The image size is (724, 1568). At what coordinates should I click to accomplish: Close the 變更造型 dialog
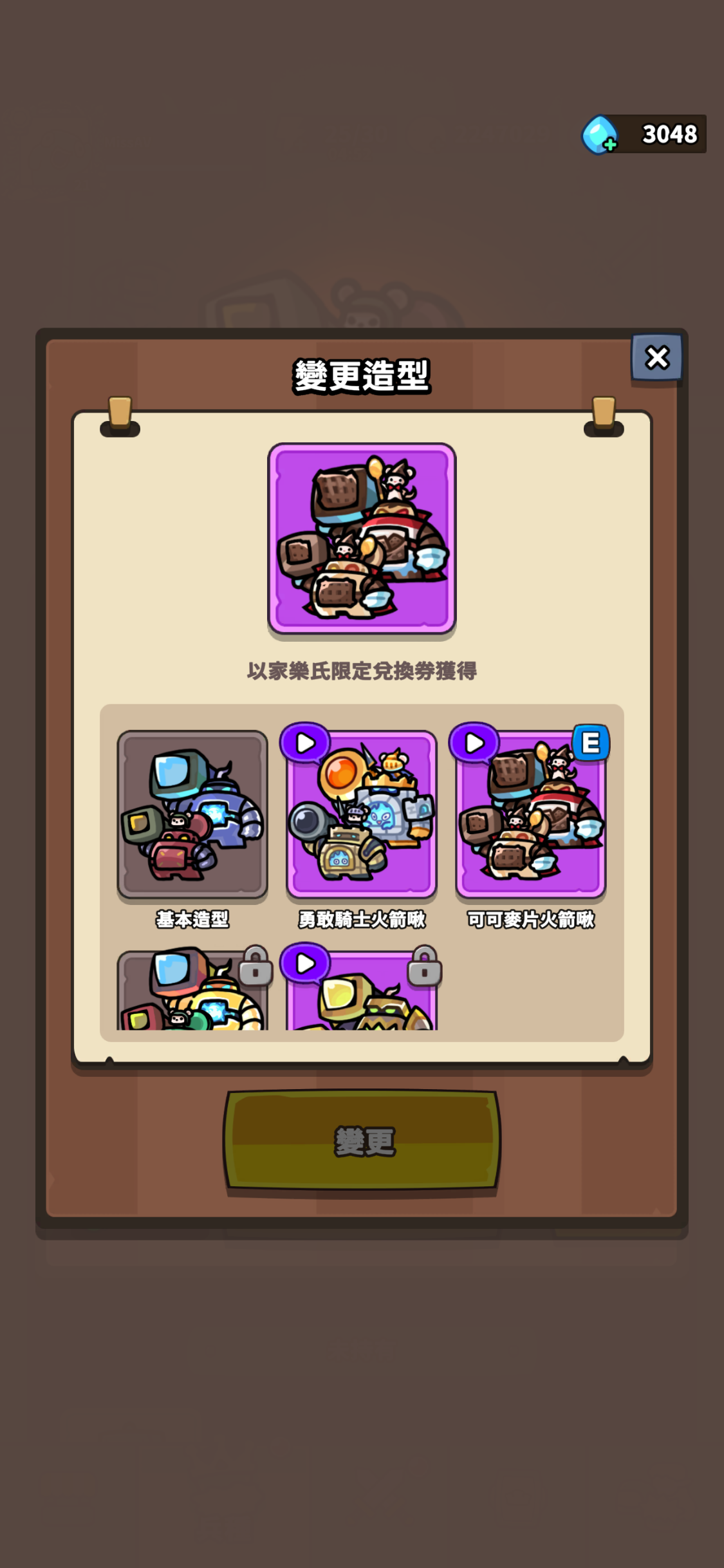[x=656, y=357]
